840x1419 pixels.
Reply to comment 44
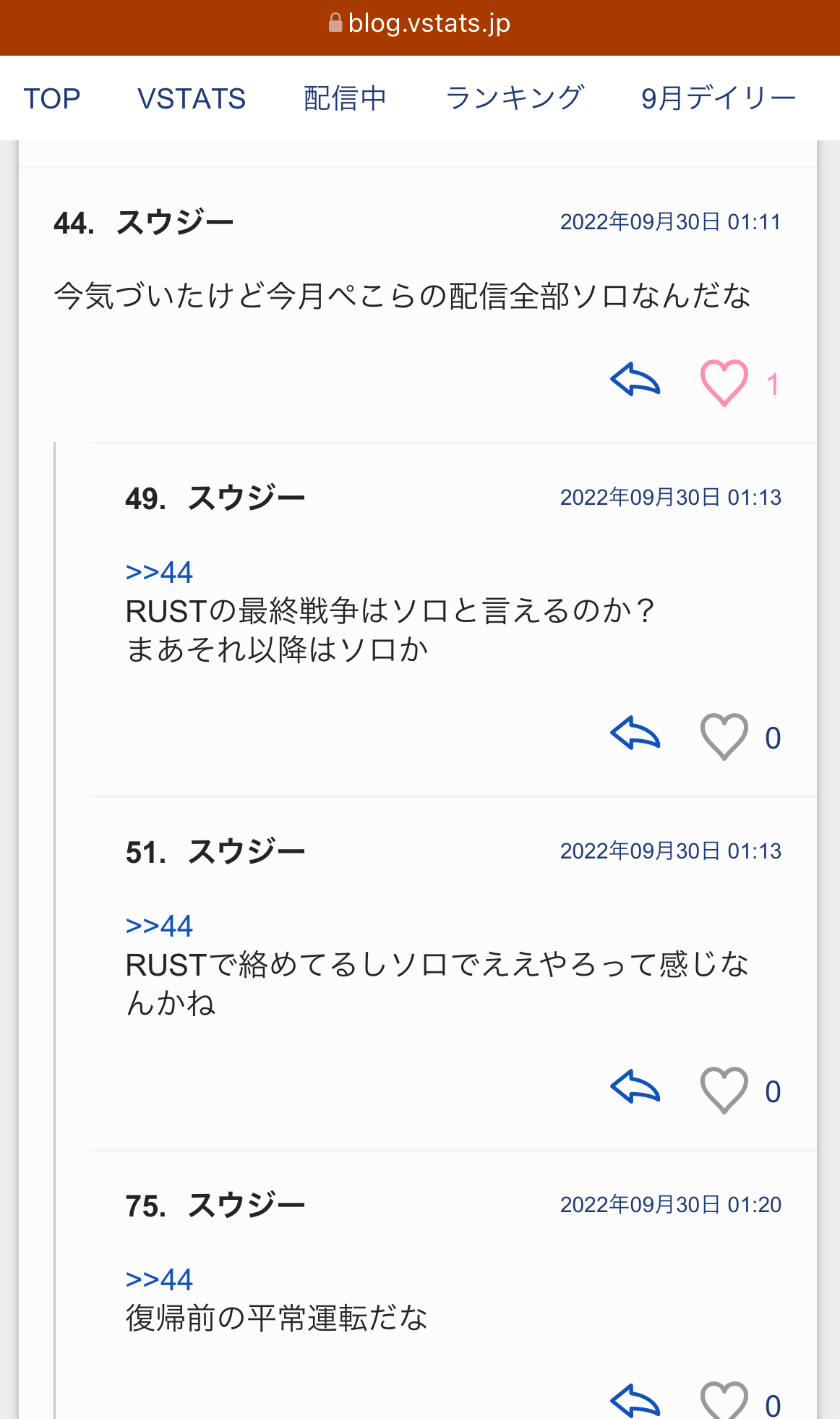tap(635, 380)
